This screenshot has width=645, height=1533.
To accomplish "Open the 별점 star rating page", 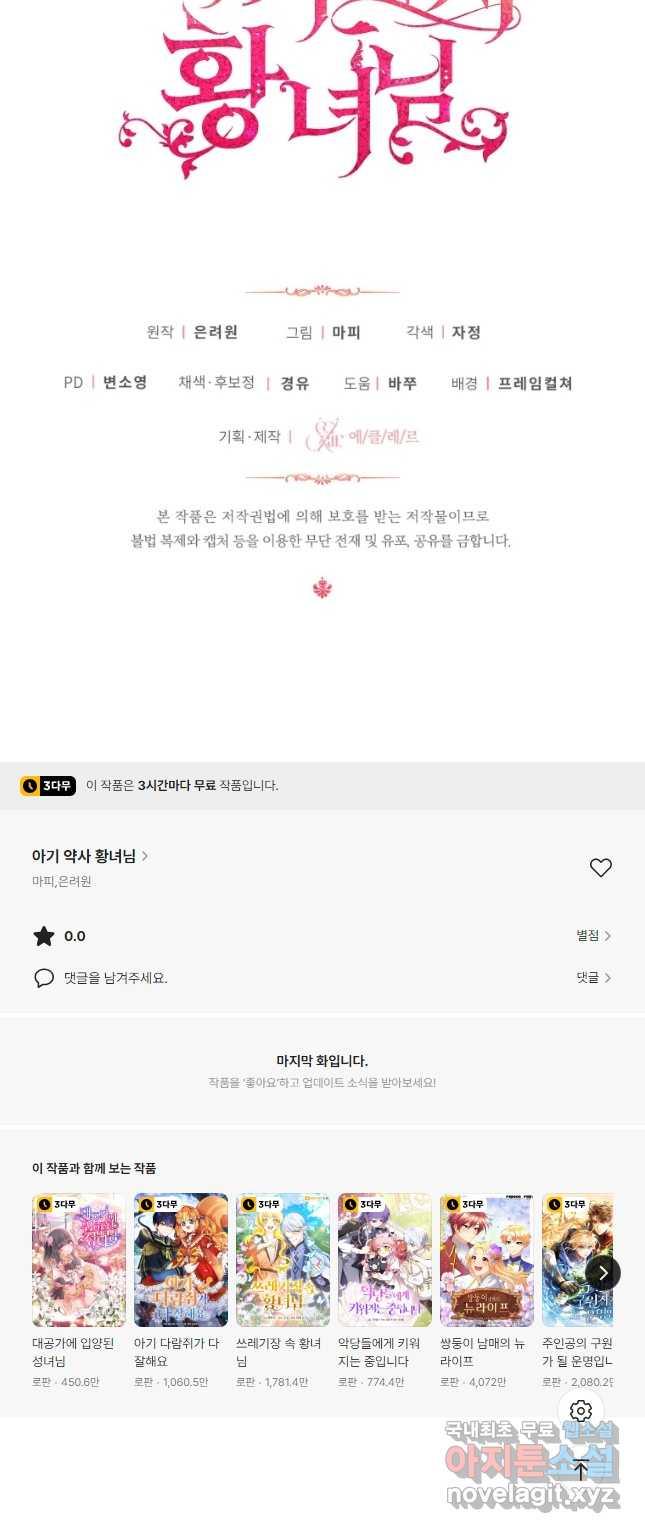I will pos(593,936).
